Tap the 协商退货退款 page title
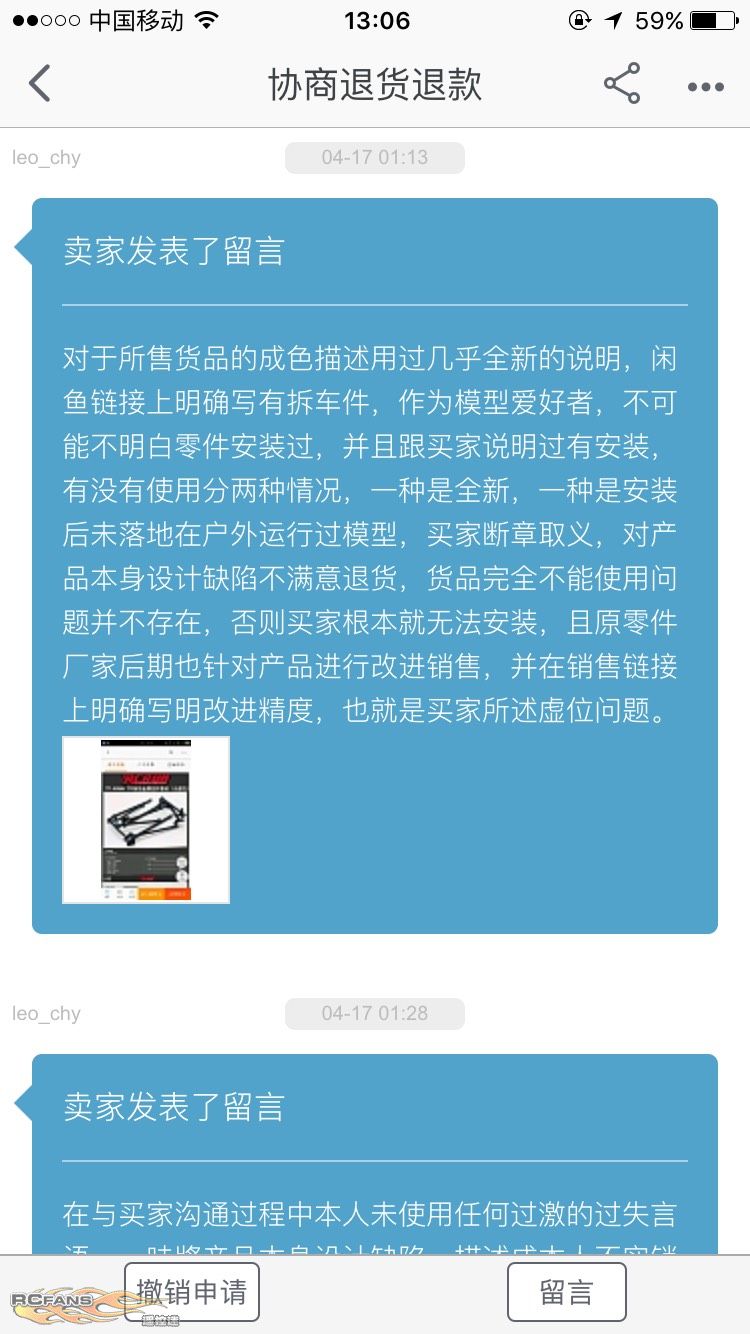 point(375,86)
